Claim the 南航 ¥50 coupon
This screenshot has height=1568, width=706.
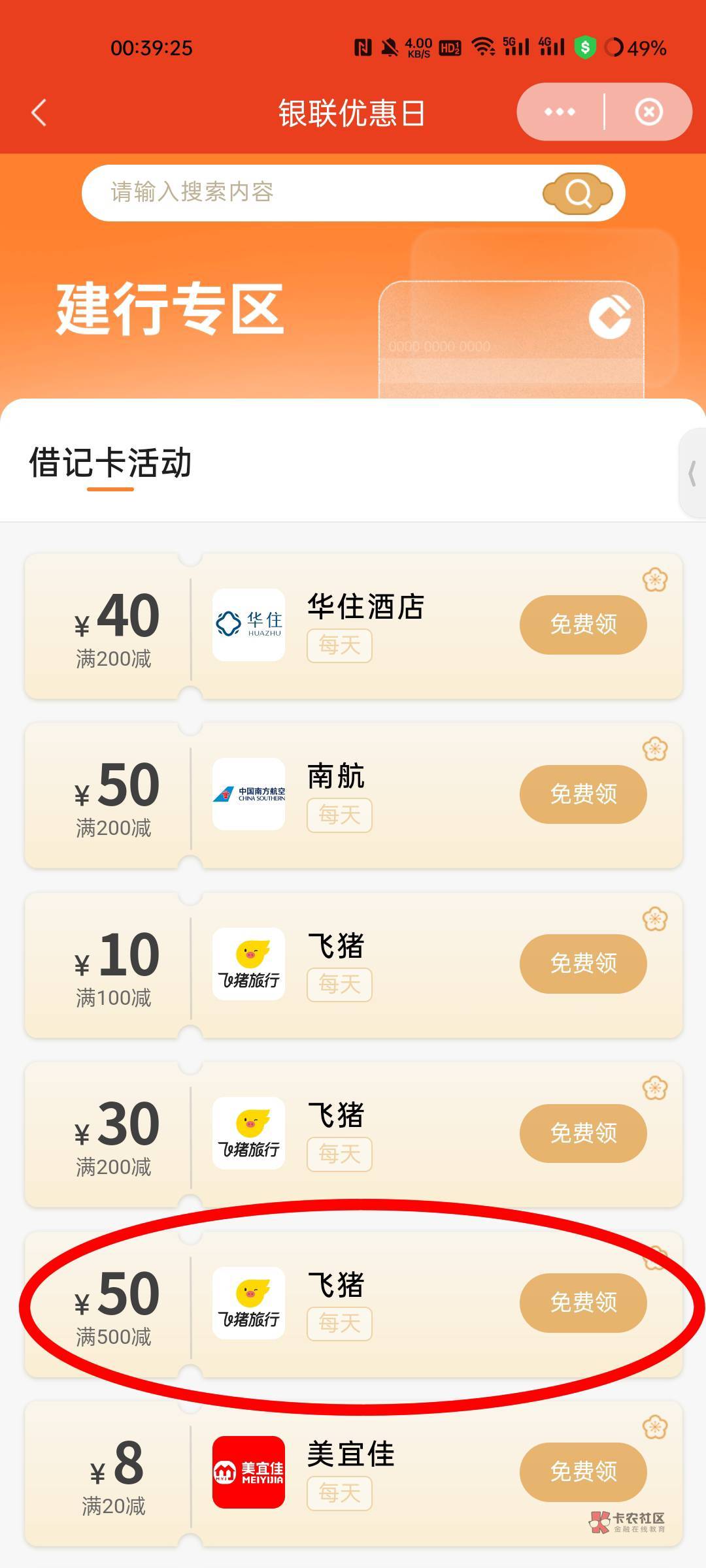pos(583,794)
